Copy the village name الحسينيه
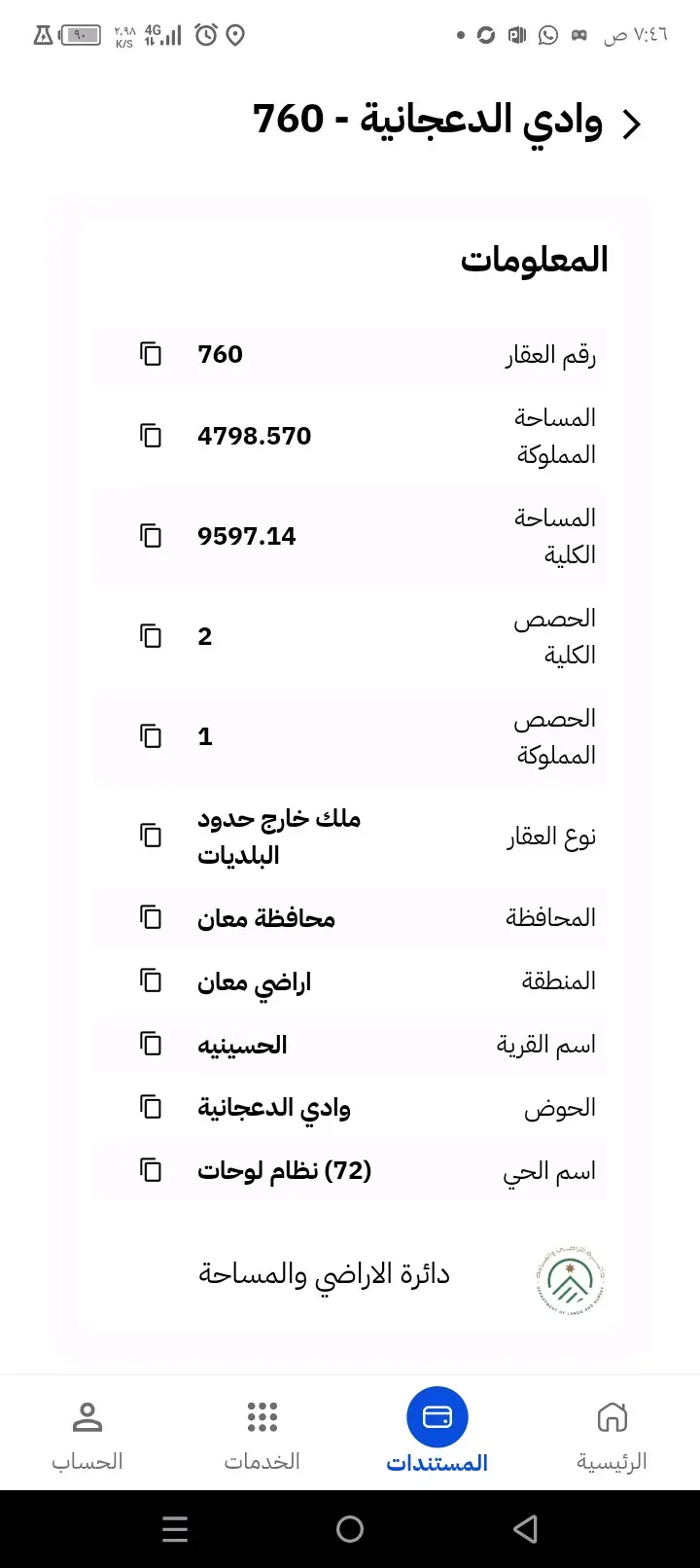Viewport: 700px width, 1568px height. point(152,1044)
